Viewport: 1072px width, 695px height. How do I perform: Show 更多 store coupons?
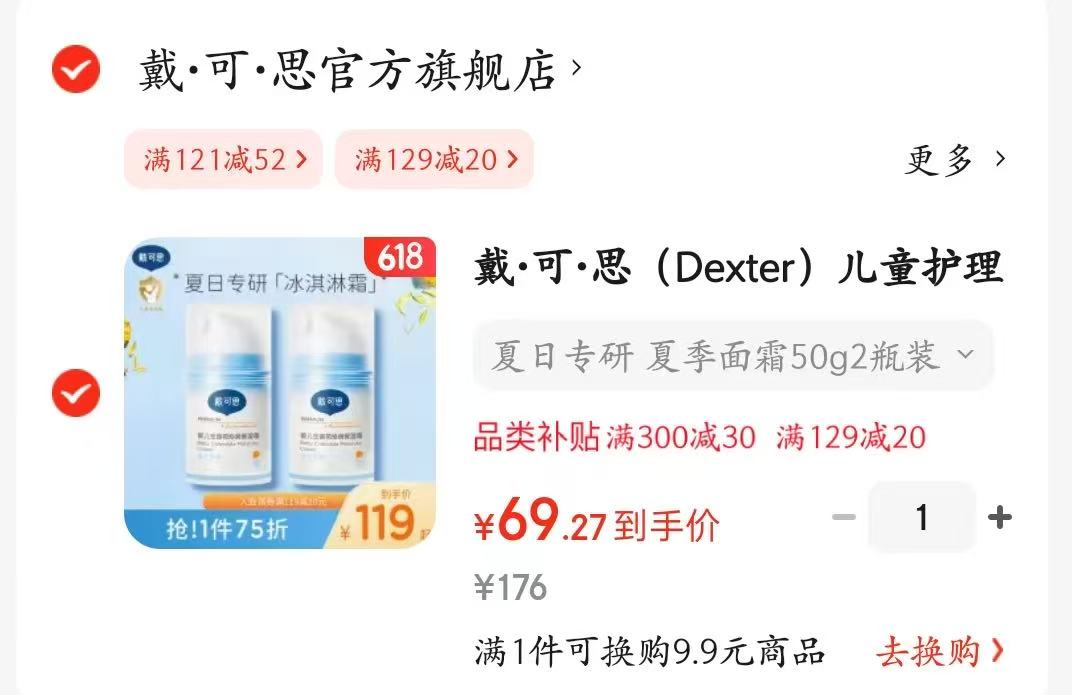955,159
